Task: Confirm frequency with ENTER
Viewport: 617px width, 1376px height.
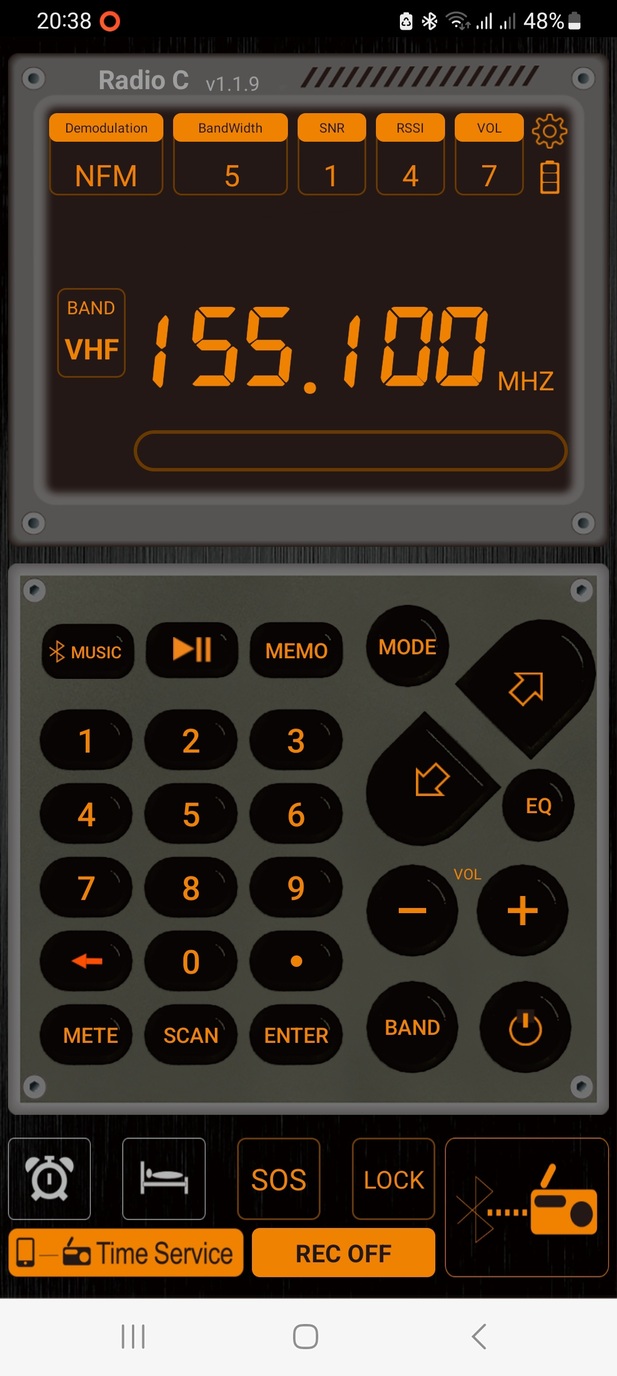Action: tap(296, 1035)
